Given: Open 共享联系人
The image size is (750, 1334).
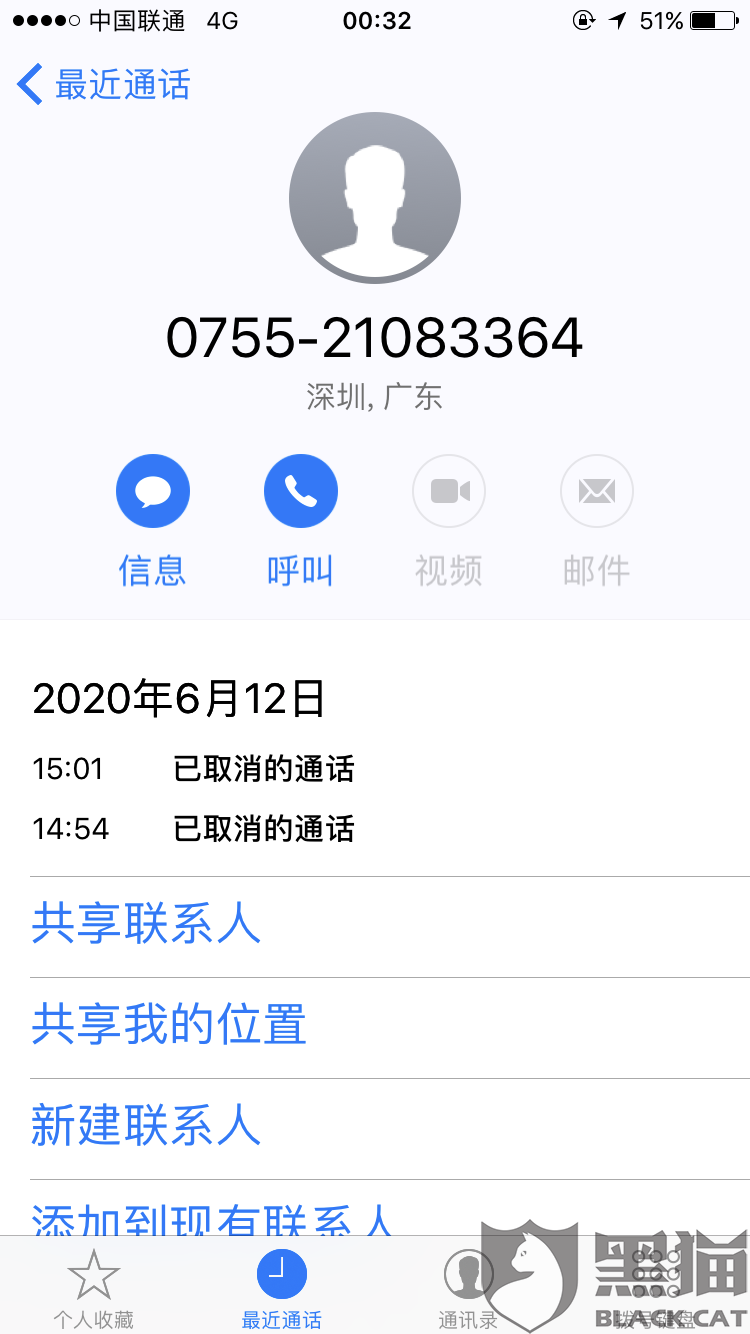Looking at the screenshot, I should 146,925.
